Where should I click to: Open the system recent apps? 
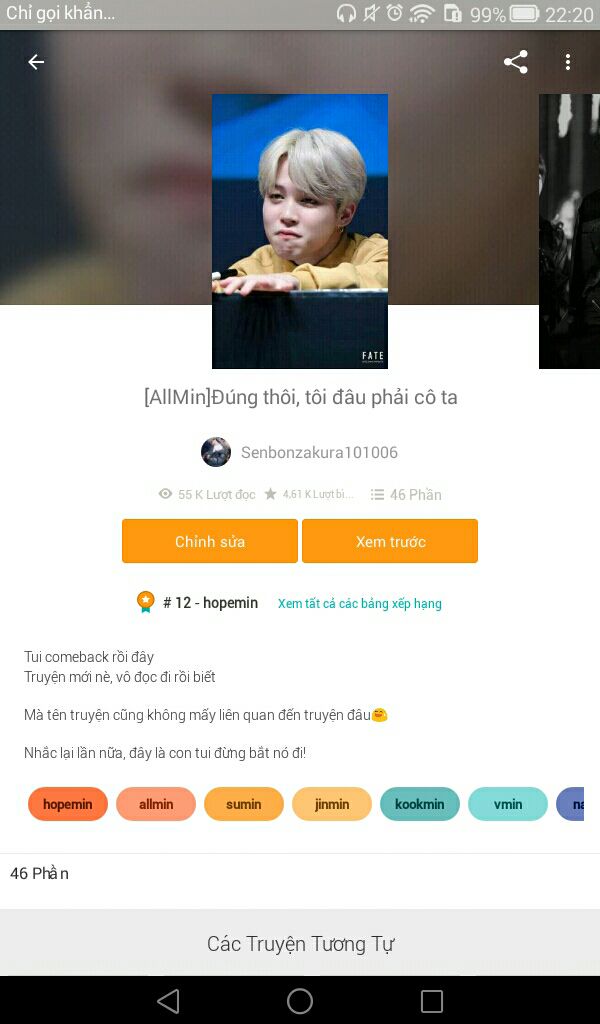(x=432, y=1001)
